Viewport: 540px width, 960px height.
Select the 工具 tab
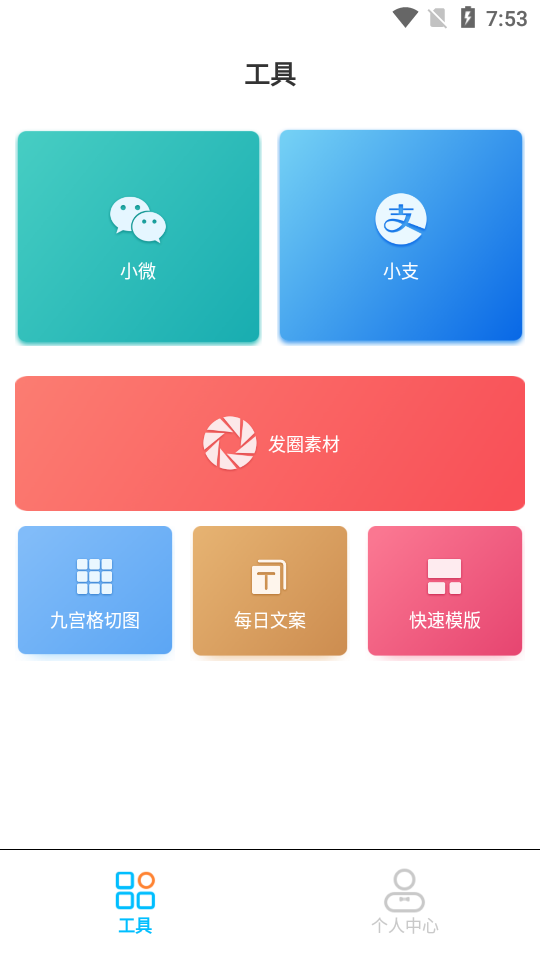[135, 902]
